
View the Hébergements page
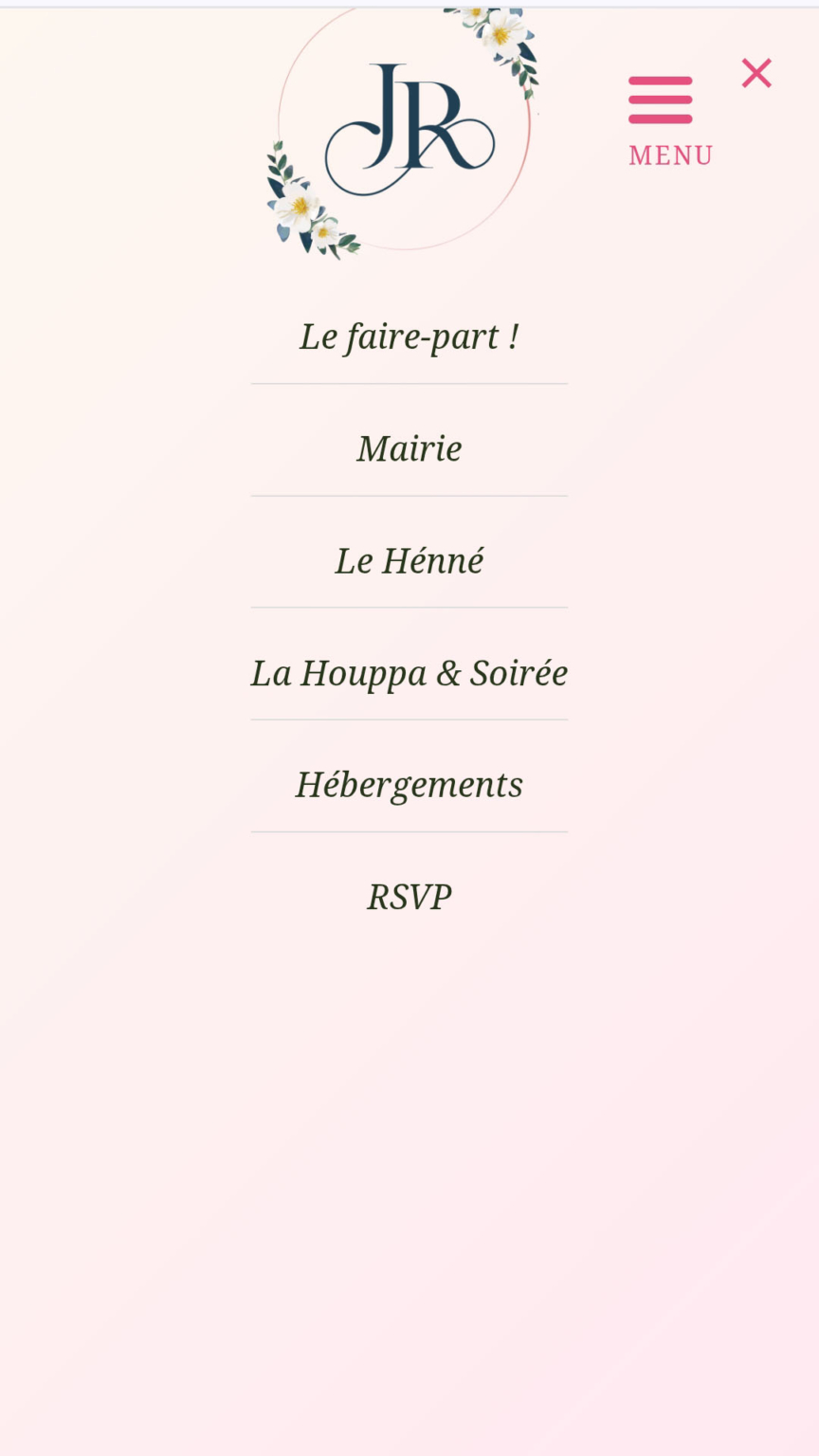pos(409,785)
